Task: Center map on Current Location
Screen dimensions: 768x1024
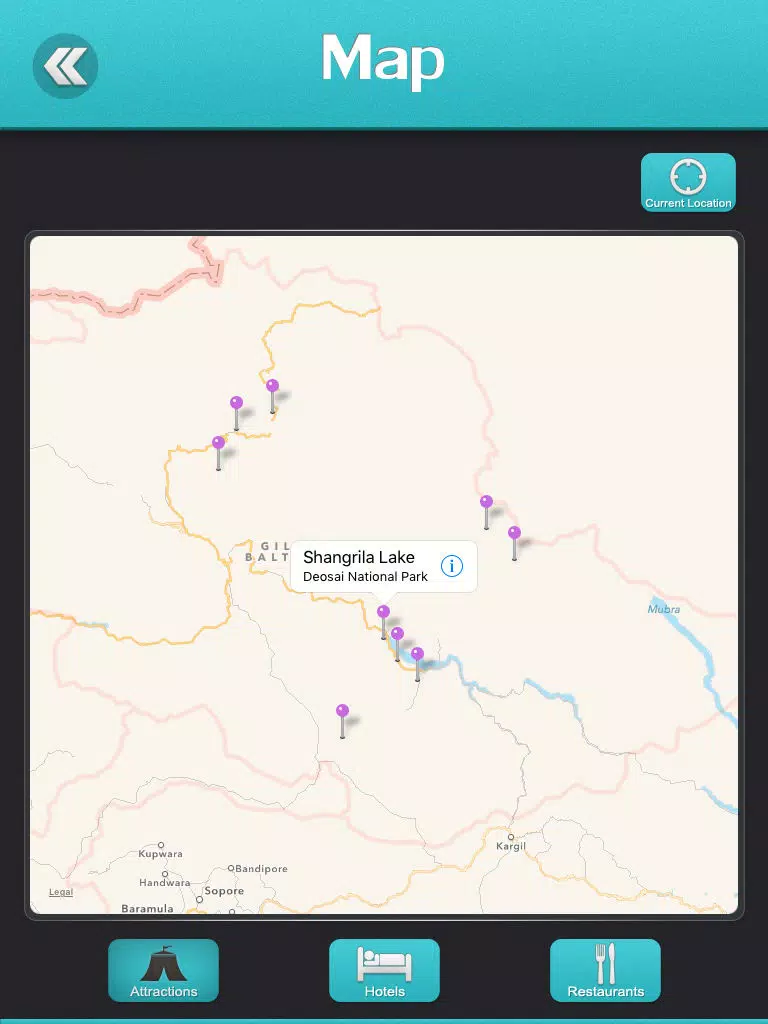Action: pyautogui.click(x=688, y=182)
